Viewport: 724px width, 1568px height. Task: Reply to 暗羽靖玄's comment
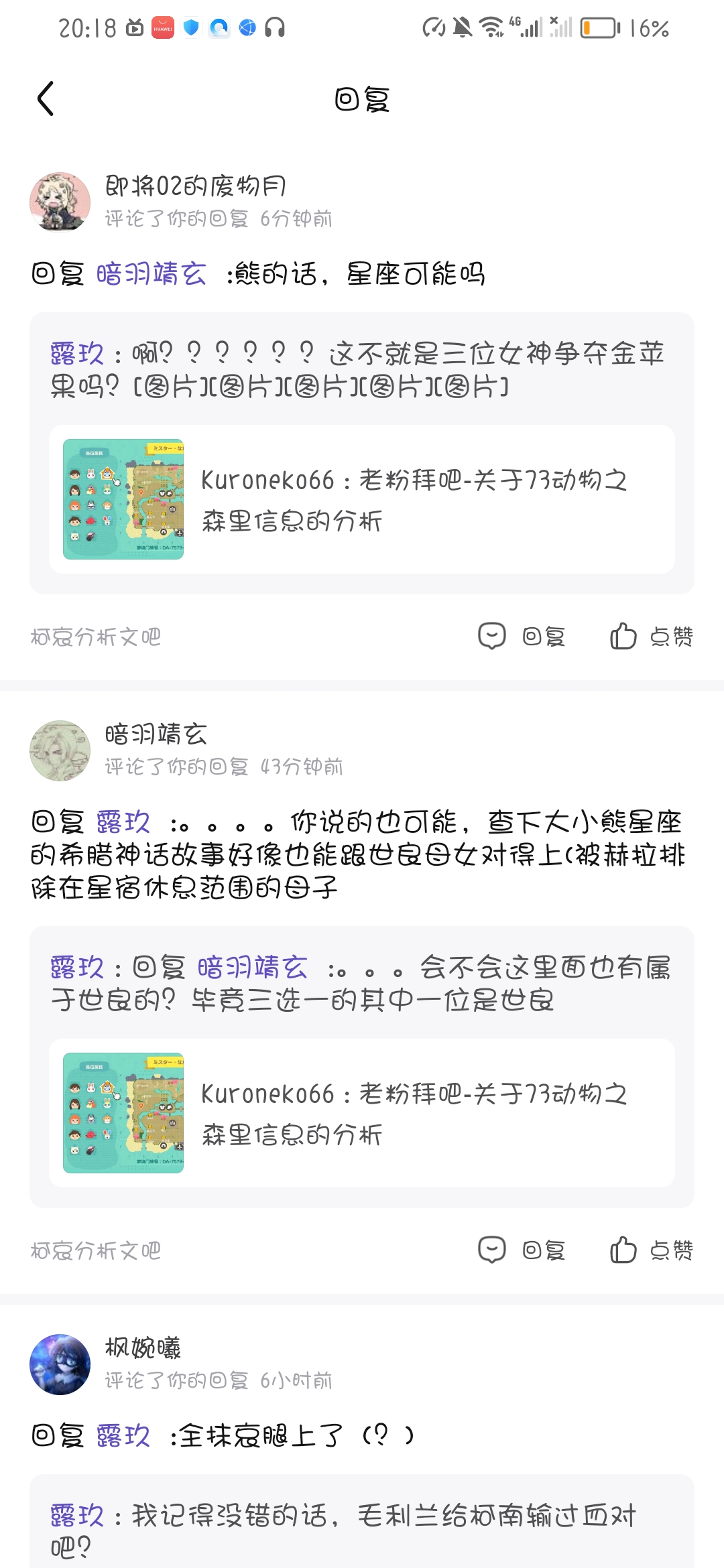(x=522, y=1250)
